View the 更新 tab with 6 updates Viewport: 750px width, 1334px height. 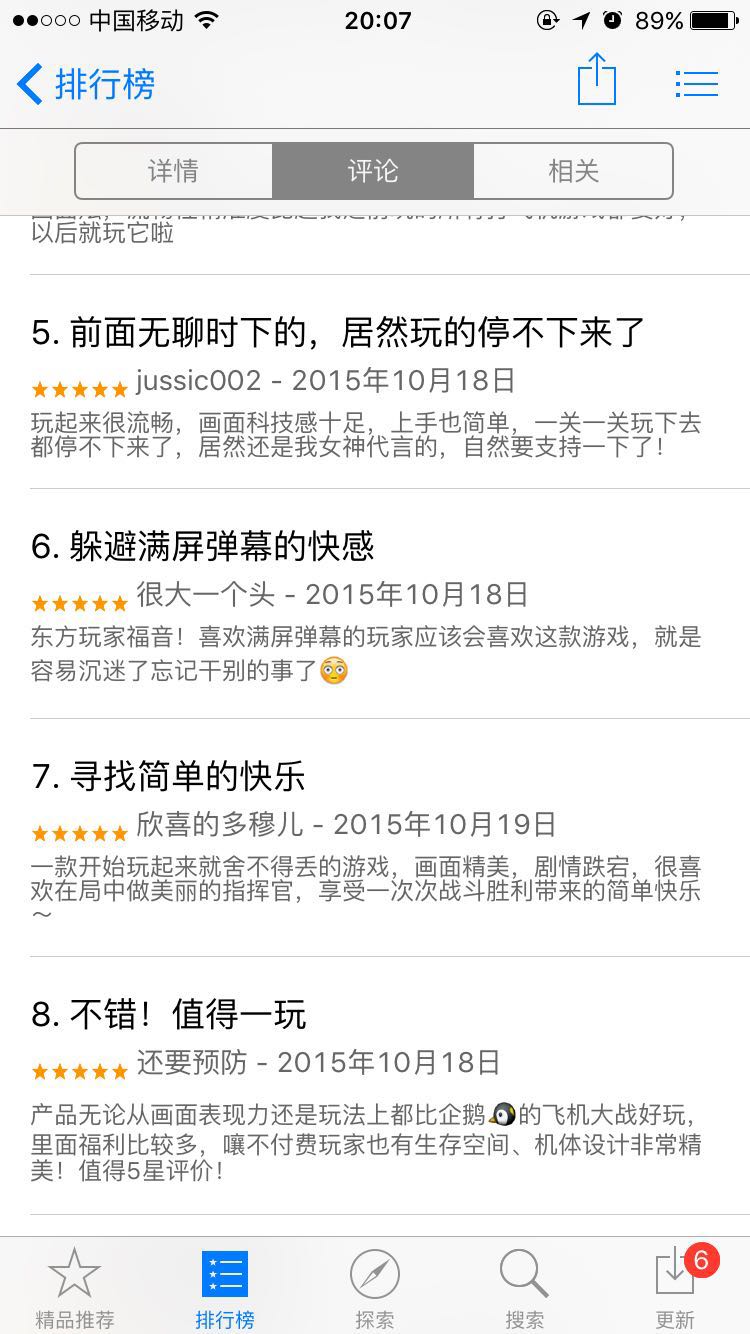(675, 1289)
